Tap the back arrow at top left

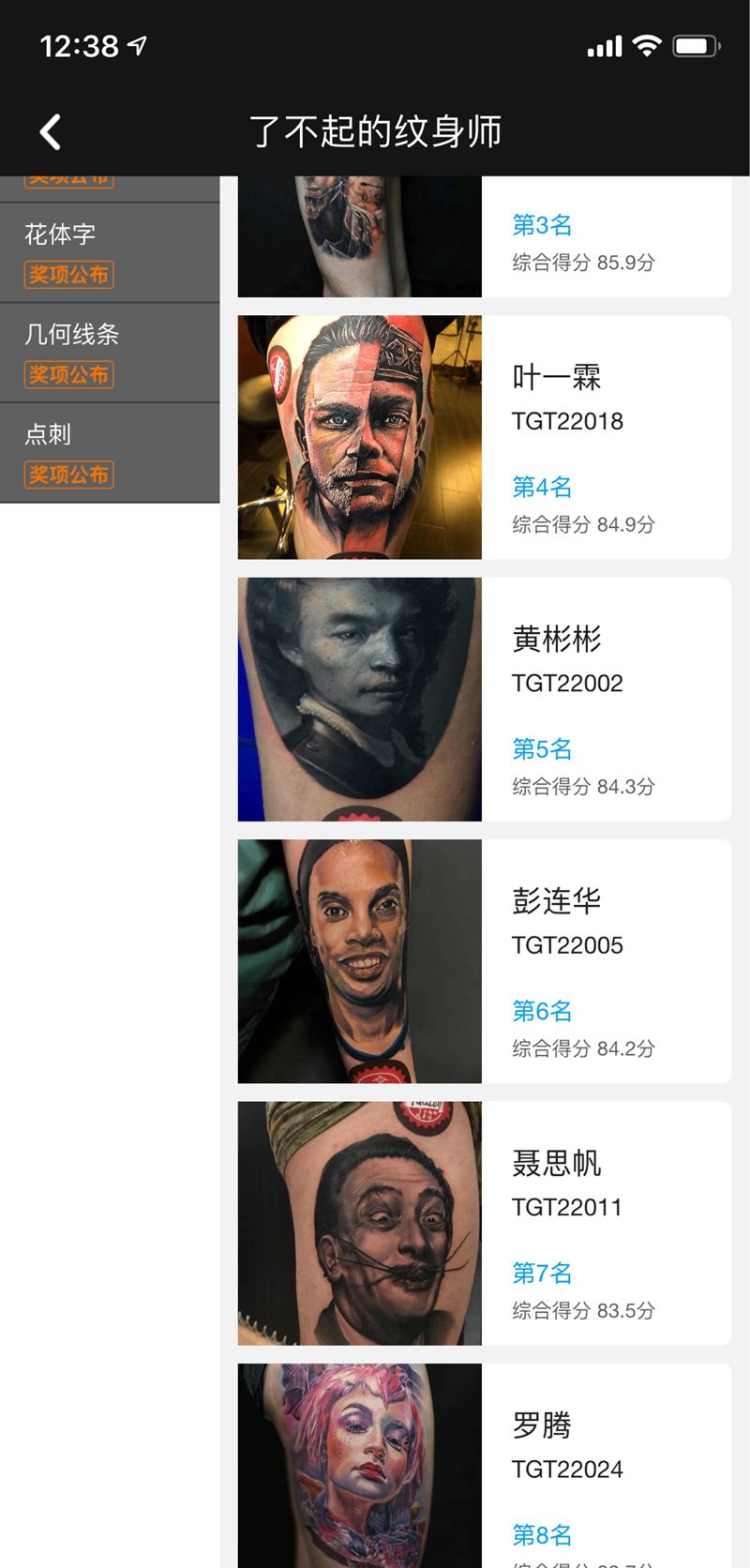click(50, 131)
